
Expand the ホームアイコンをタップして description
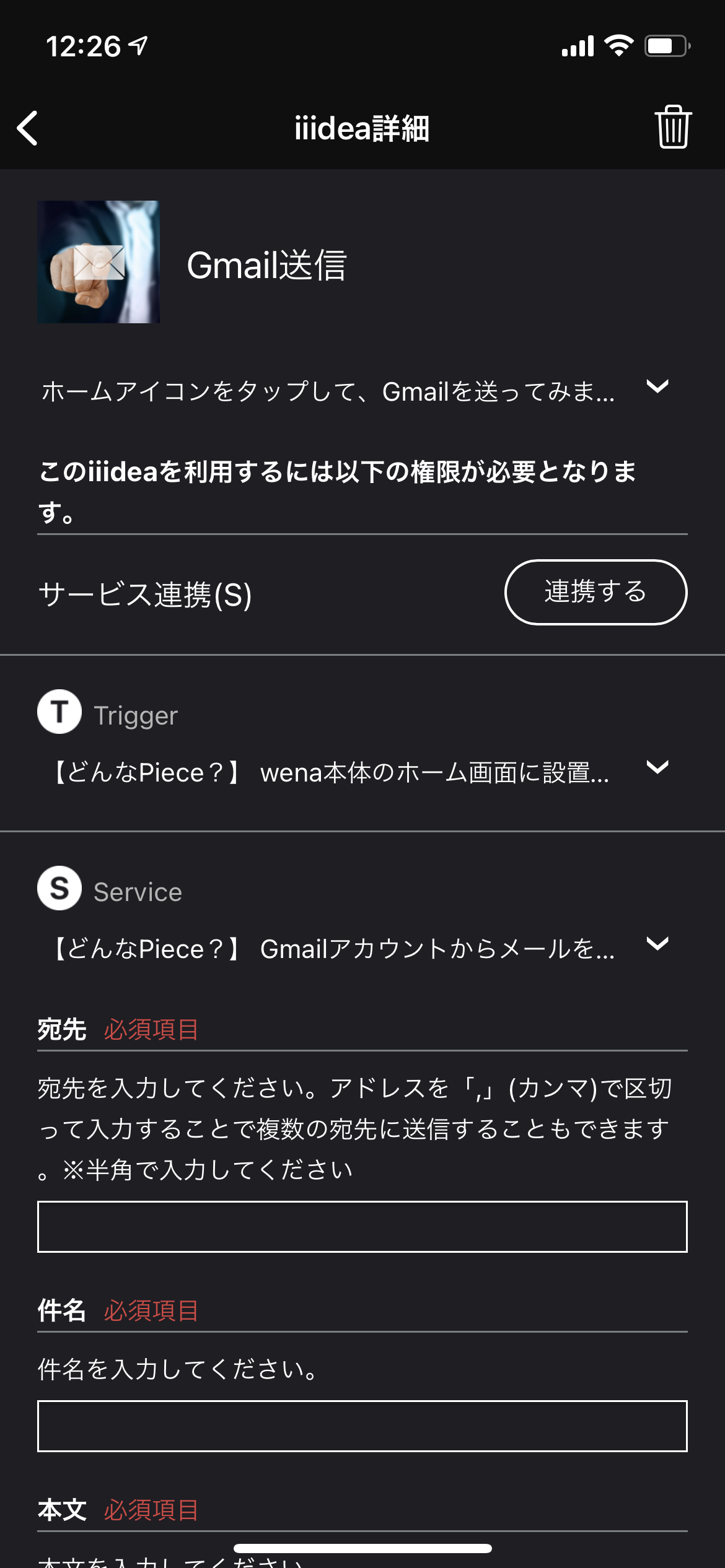point(657,386)
